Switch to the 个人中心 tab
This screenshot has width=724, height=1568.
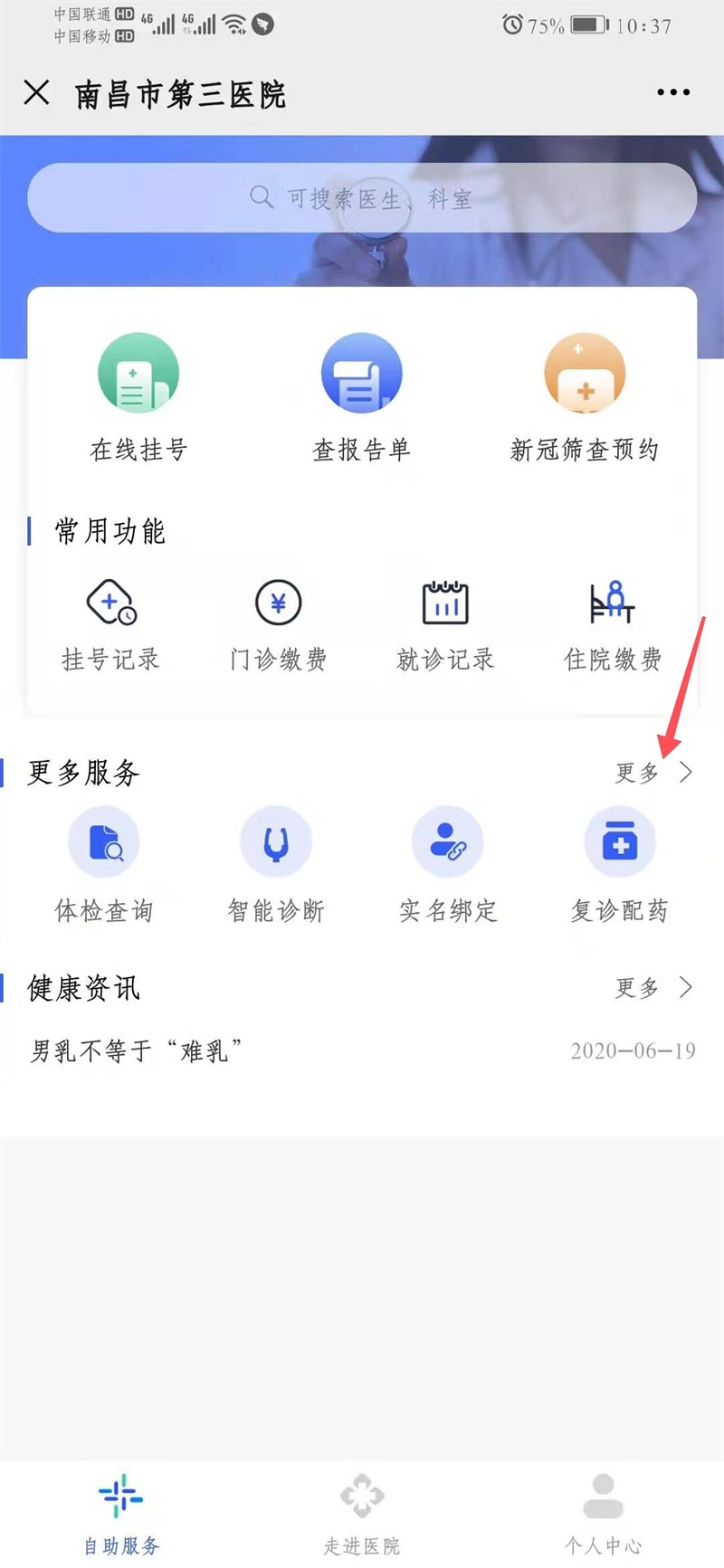[603, 1513]
